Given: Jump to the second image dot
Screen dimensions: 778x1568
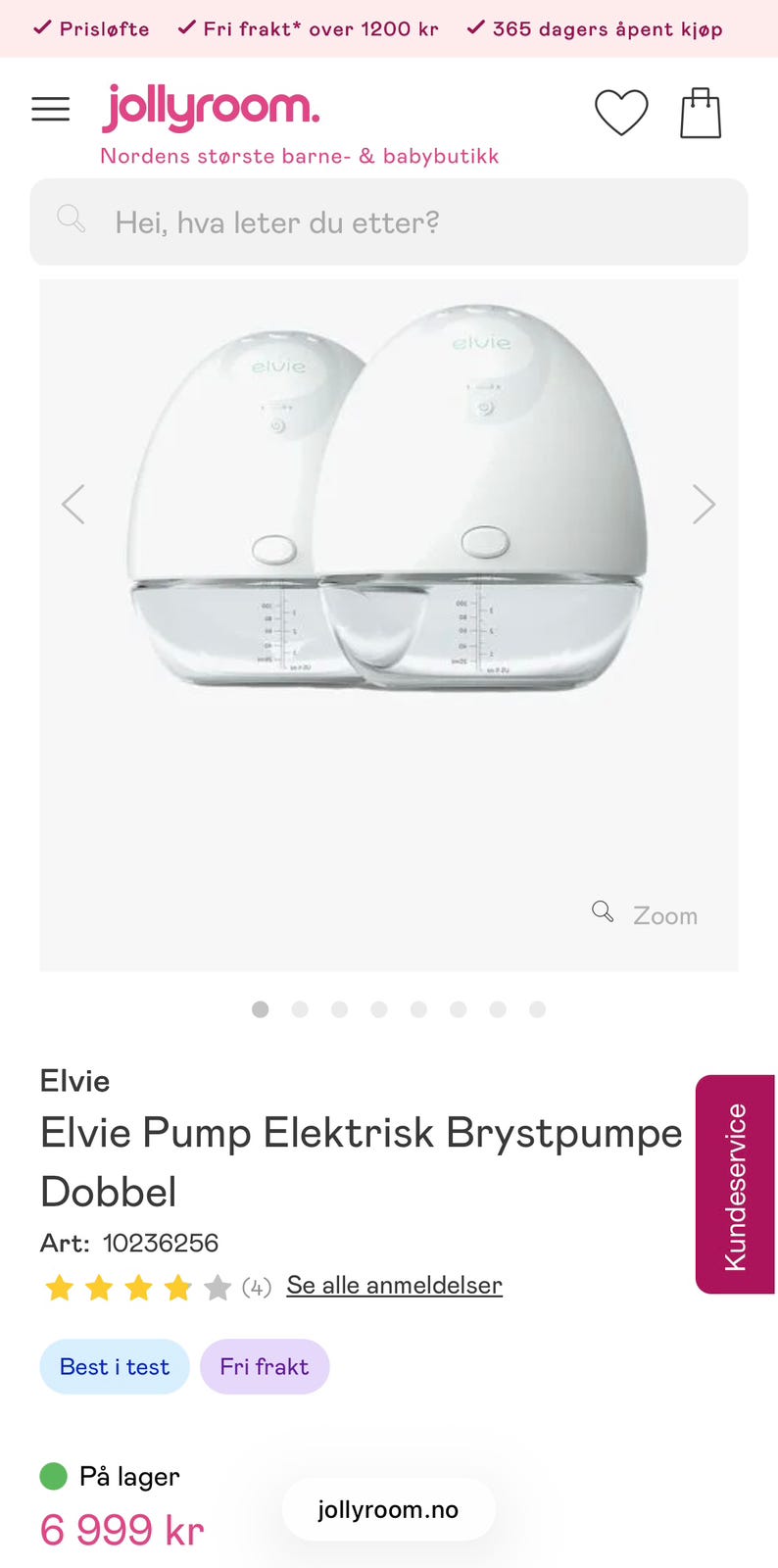Looking at the screenshot, I should tap(300, 1009).
